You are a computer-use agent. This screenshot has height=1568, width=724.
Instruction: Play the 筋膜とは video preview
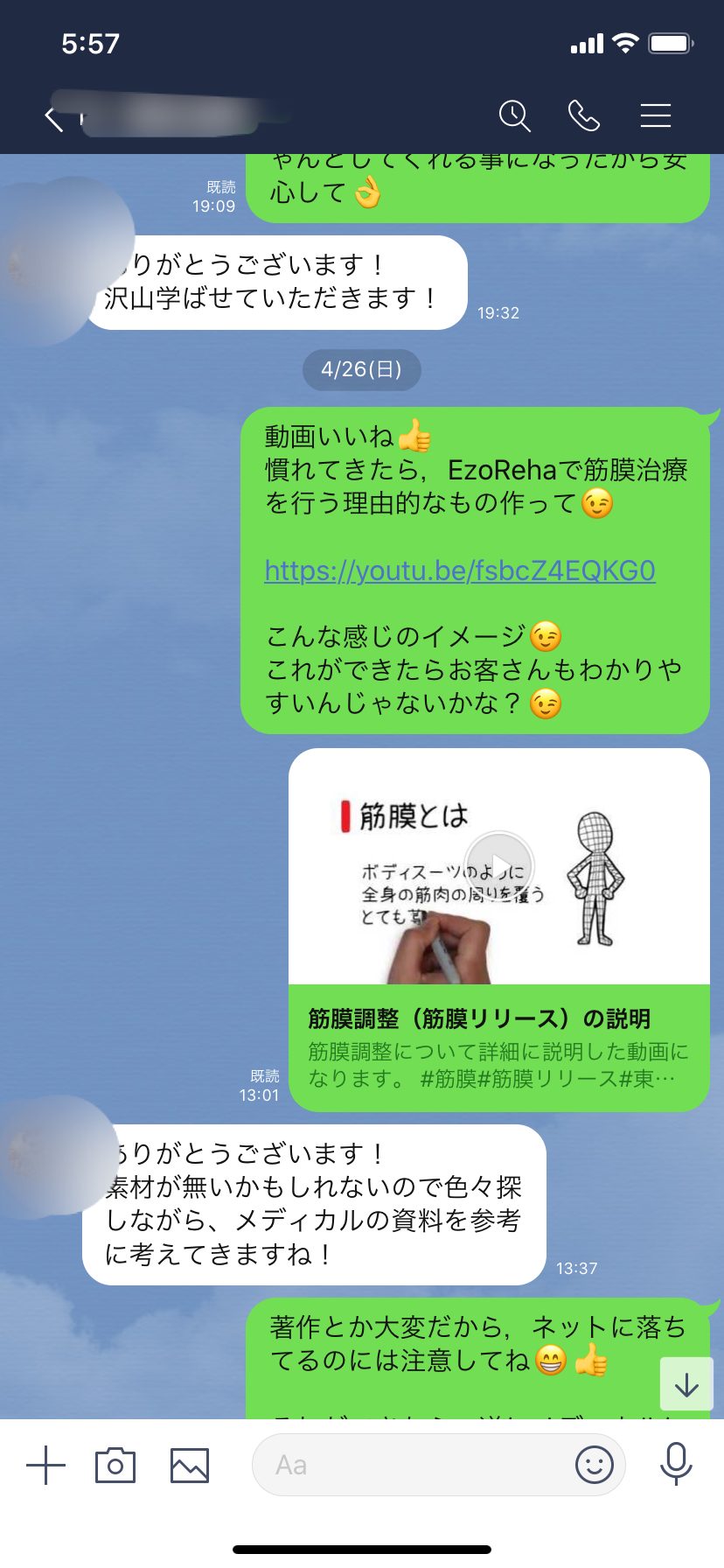(499, 866)
